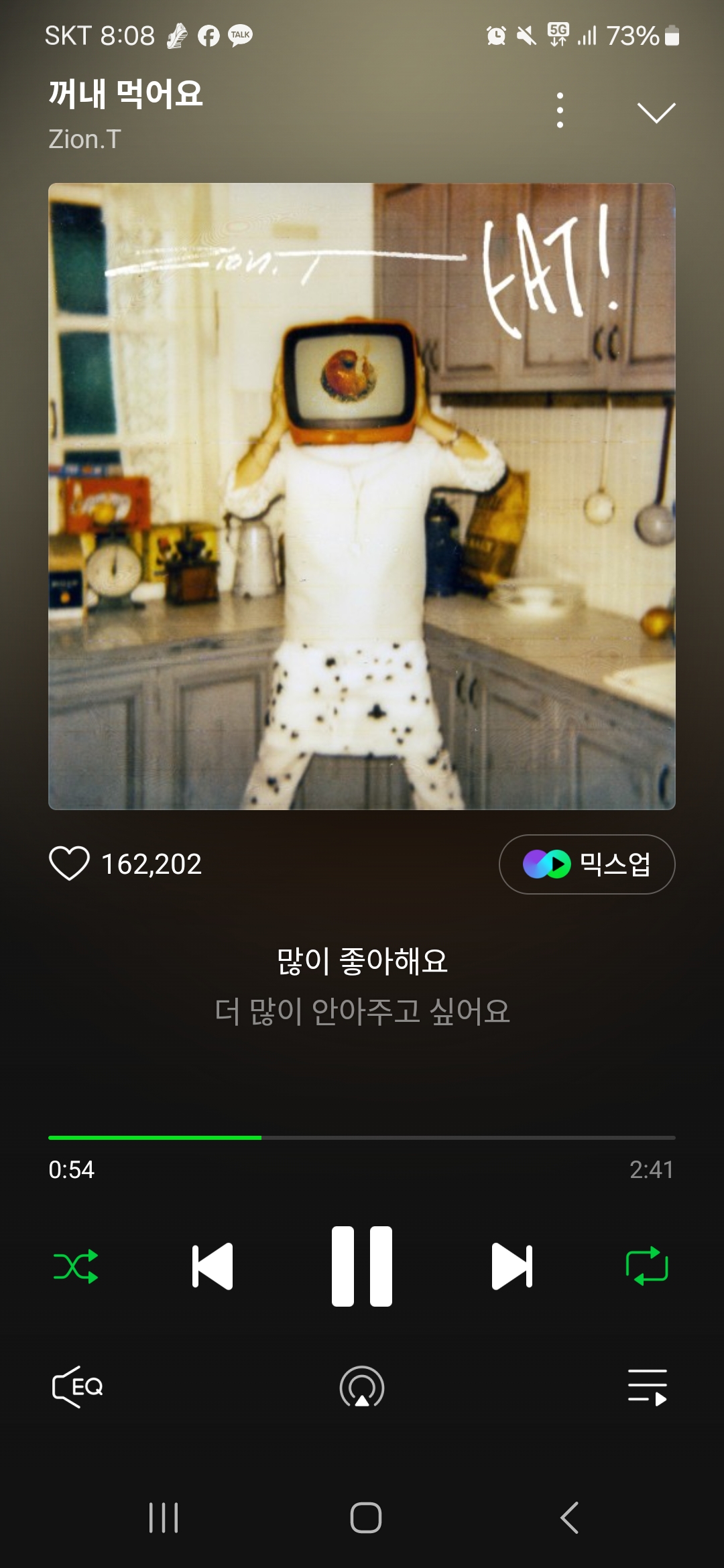Collapse the player with the down chevron

656,113
